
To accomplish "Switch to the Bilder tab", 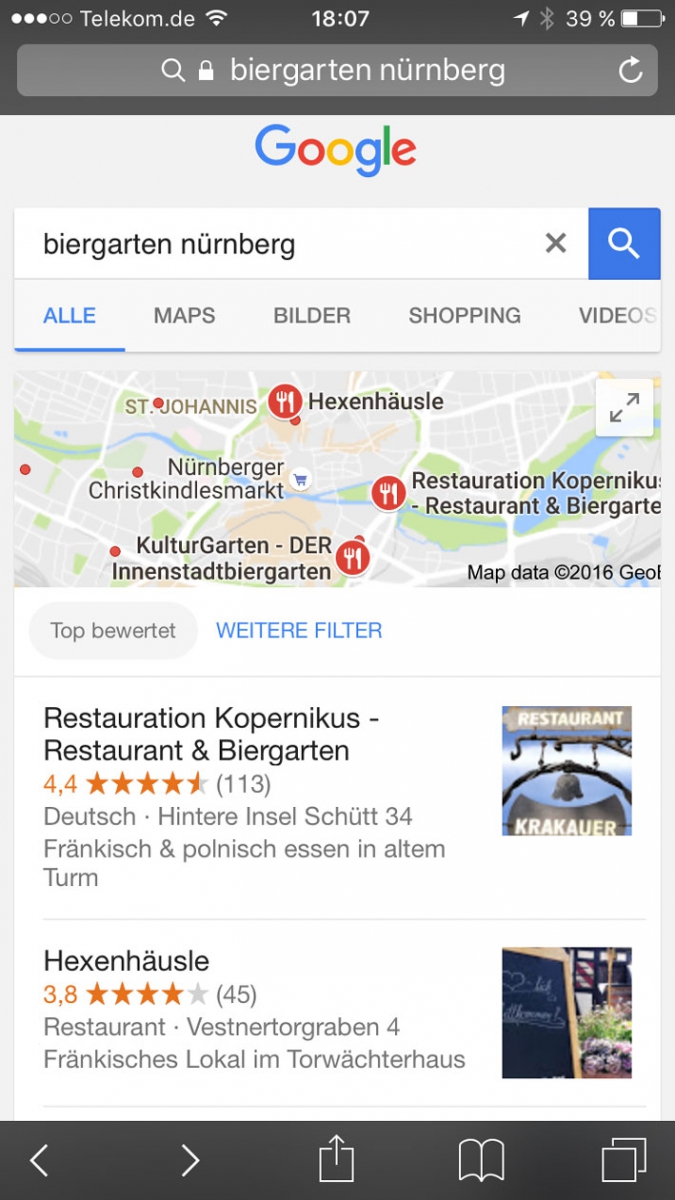I will click(312, 316).
